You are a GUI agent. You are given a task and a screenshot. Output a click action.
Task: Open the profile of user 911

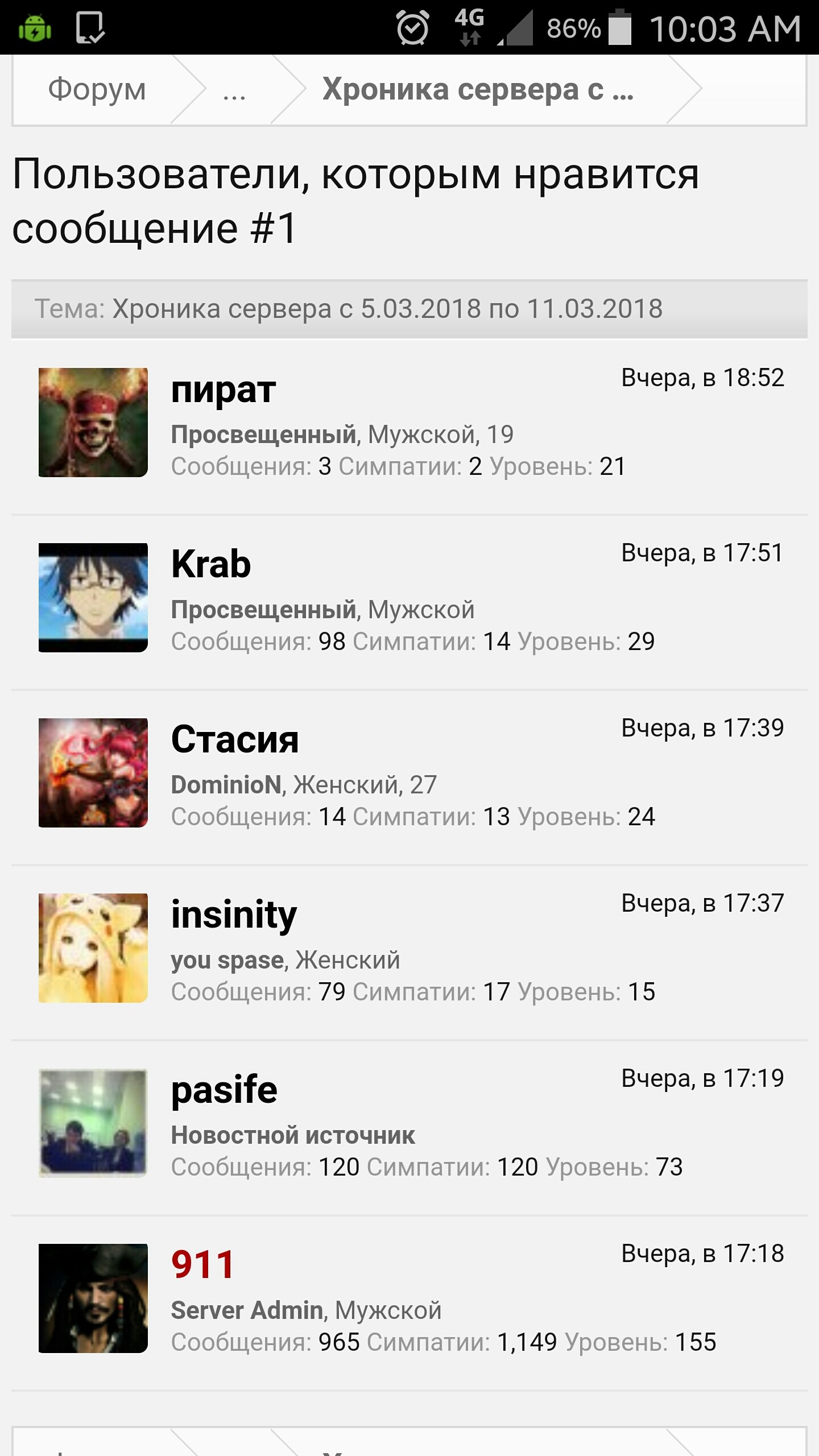click(x=203, y=1265)
